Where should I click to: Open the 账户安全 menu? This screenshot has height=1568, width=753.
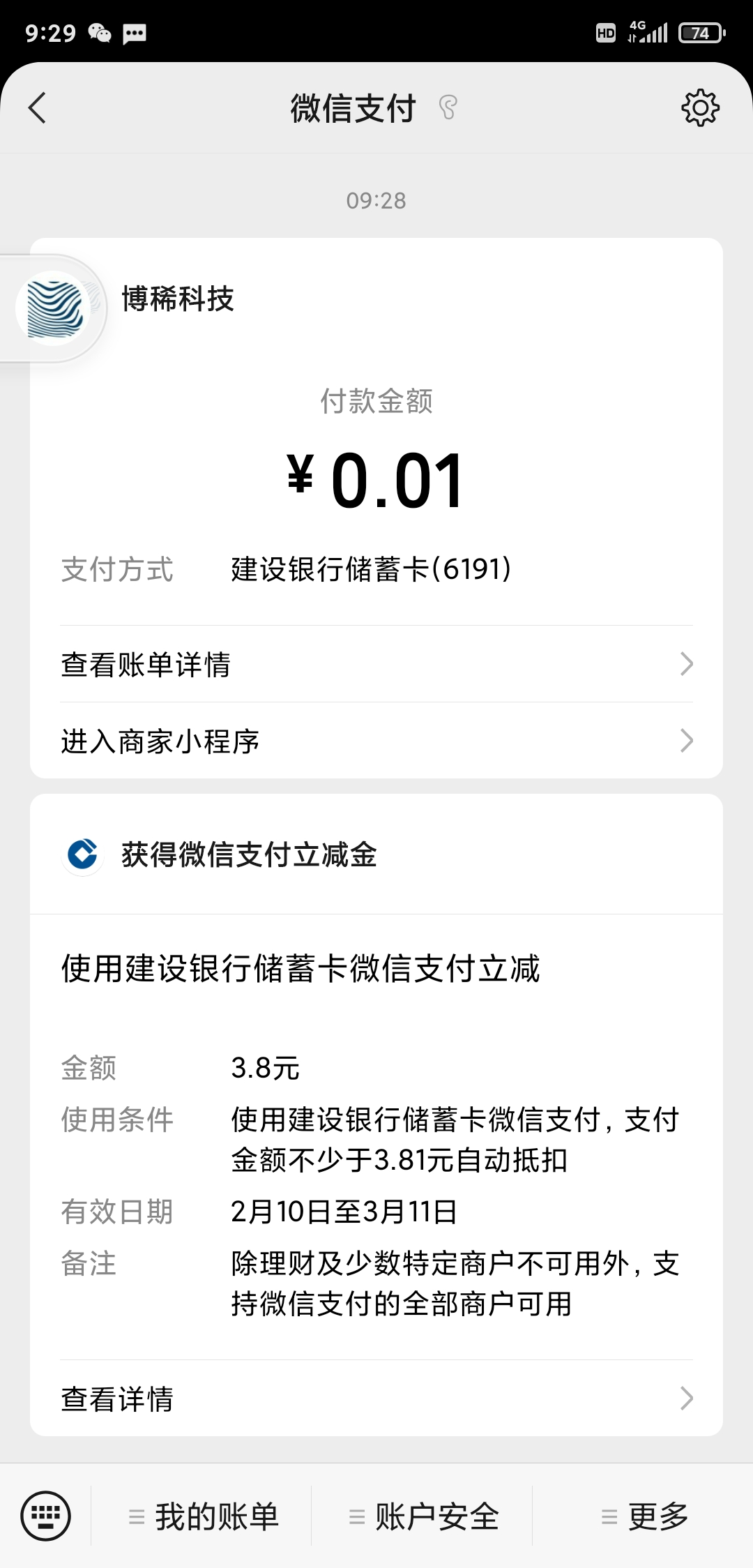coord(424,1516)
